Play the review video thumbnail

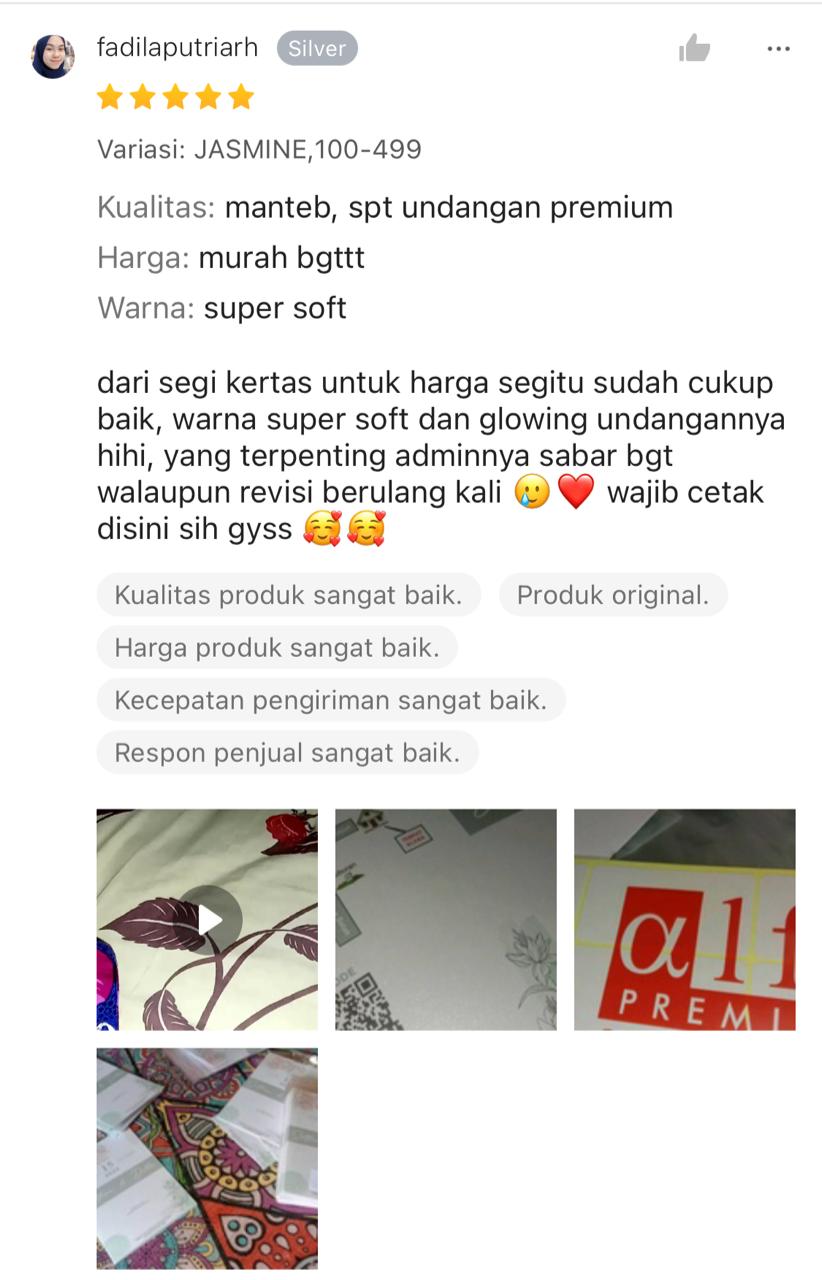[207, 919]
